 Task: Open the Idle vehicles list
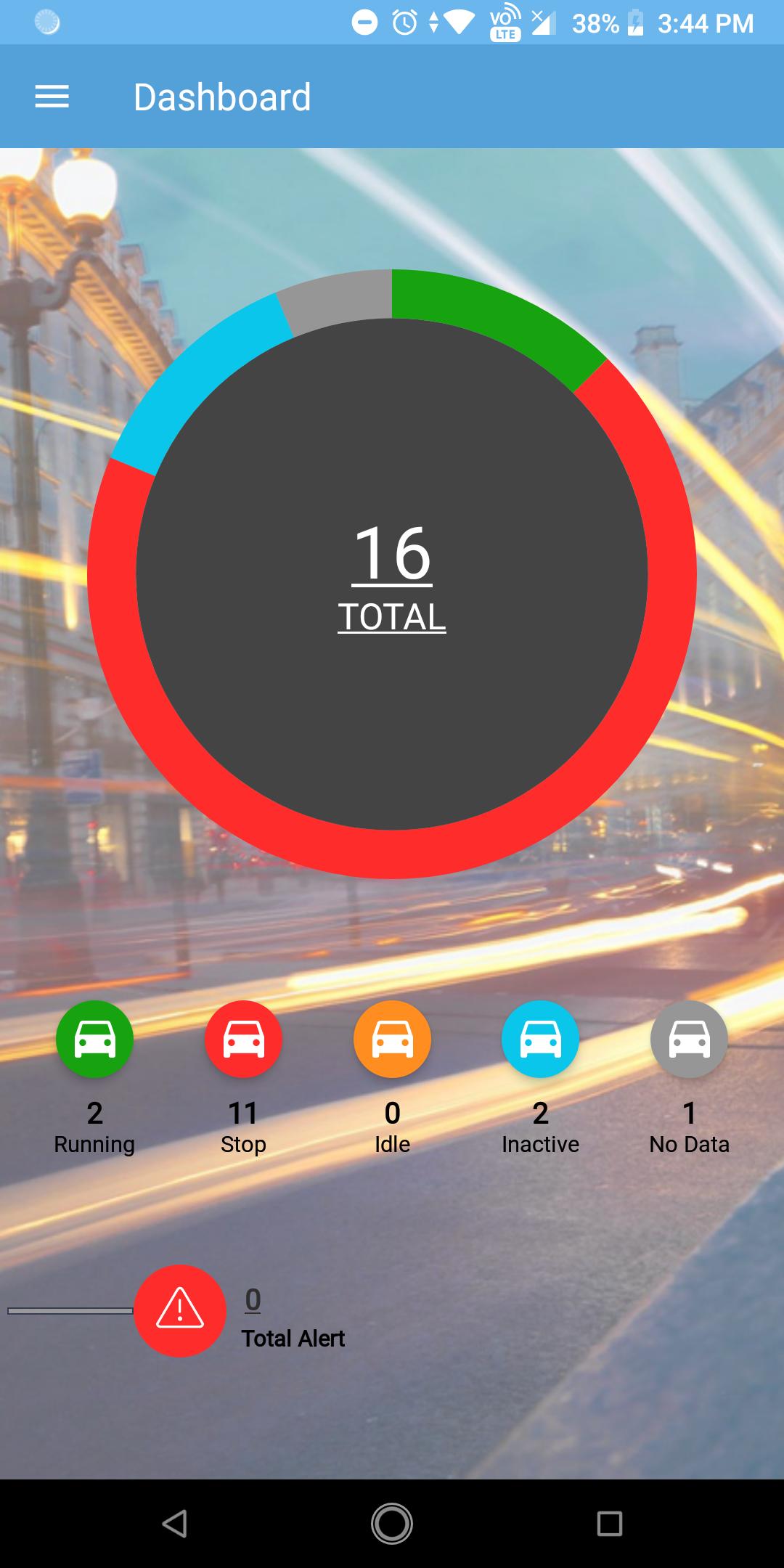(392, 1040)
